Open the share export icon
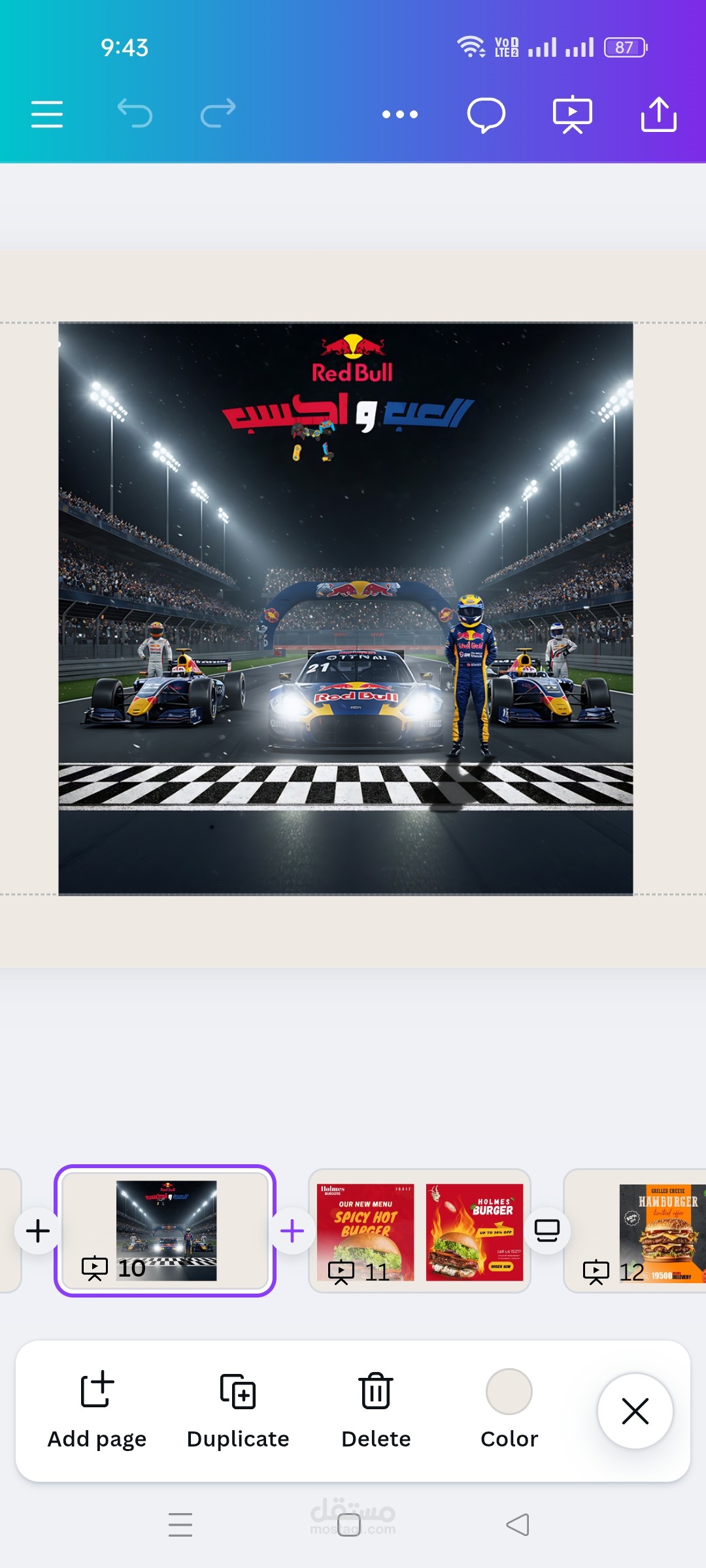The width and height of the screenshot is (706, 1568). (658, 114)
